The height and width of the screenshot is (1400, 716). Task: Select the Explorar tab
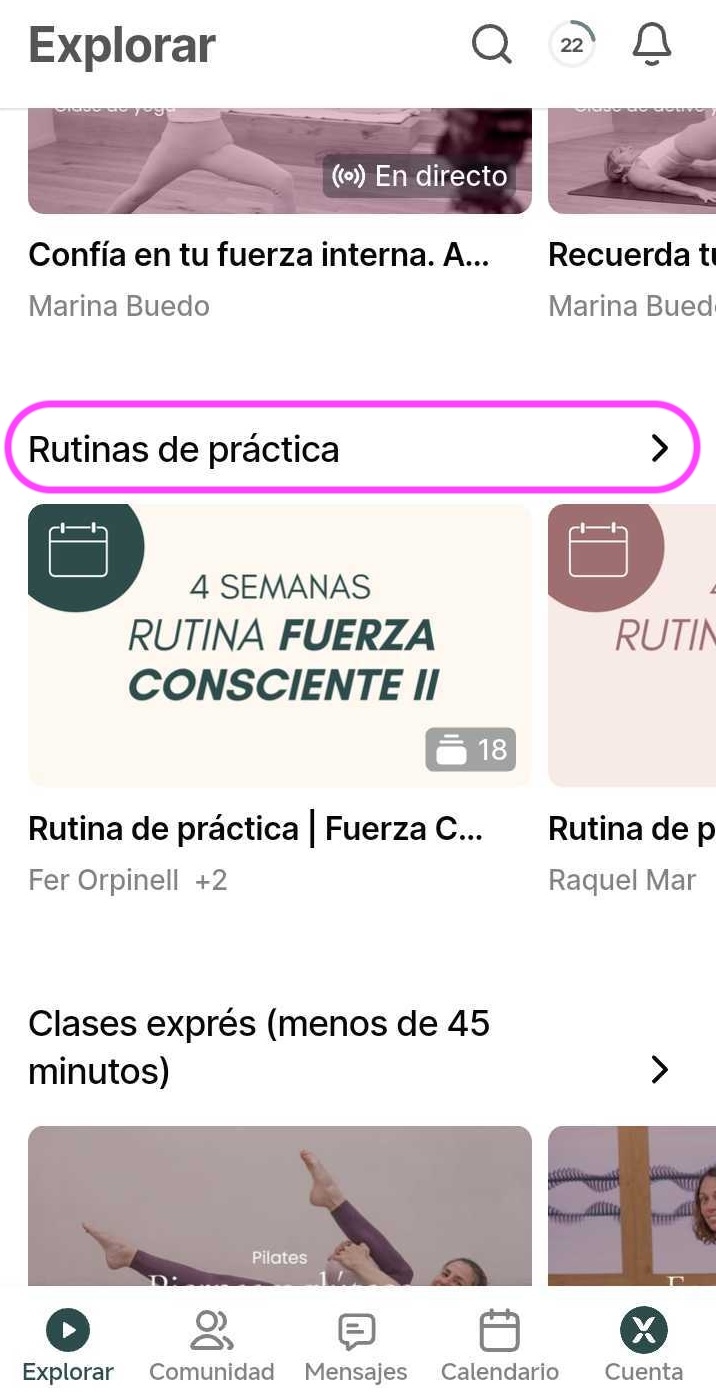pyautogui.click(x=68, y=1345)
